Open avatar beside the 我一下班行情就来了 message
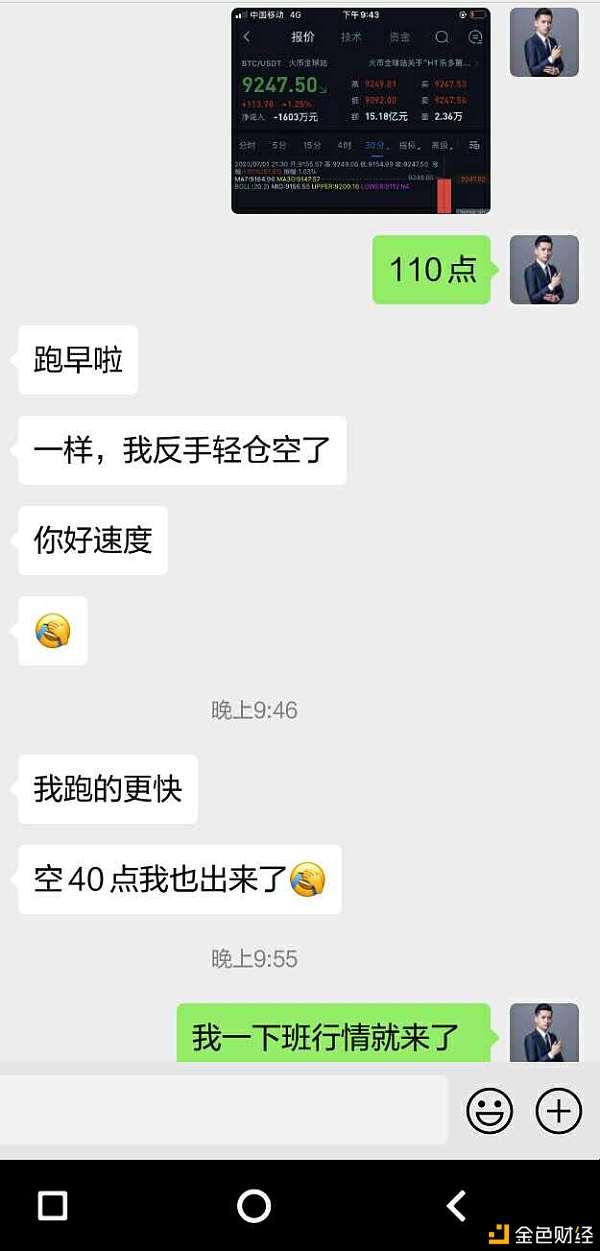The image size is (600, 1251). point(544,1033)
